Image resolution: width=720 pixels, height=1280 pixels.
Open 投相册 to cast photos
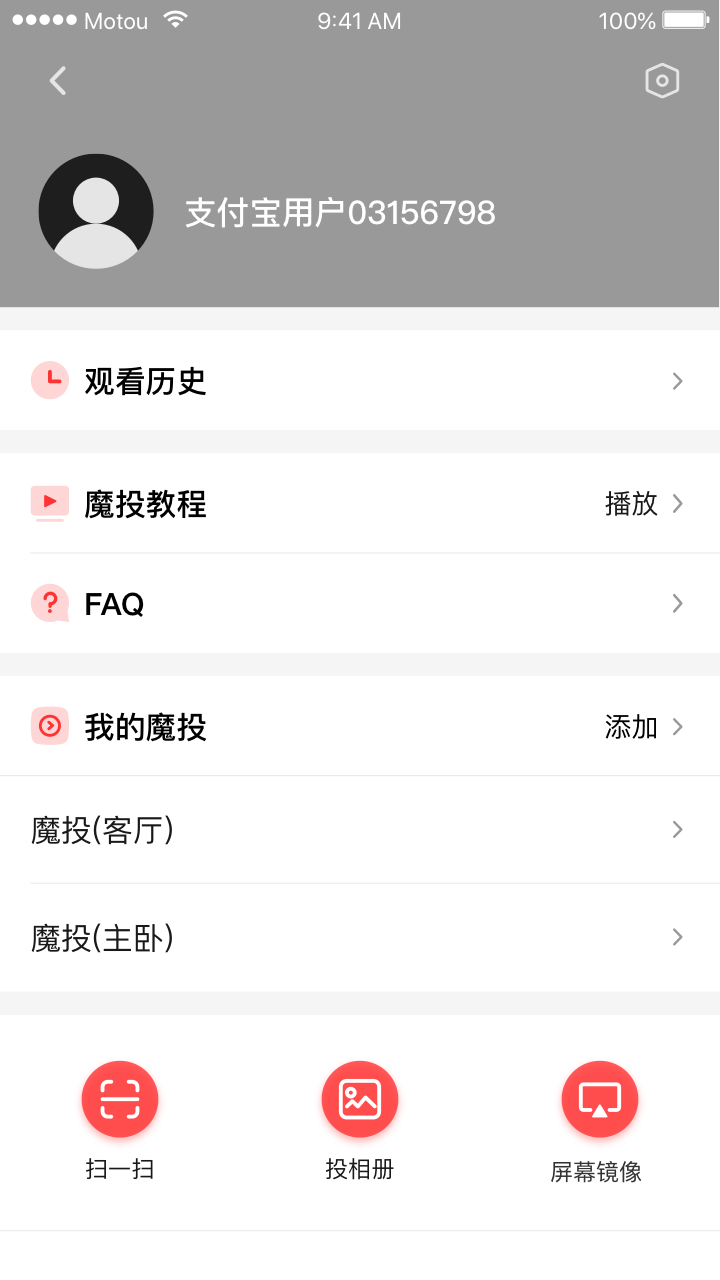tap(360, 1100)
